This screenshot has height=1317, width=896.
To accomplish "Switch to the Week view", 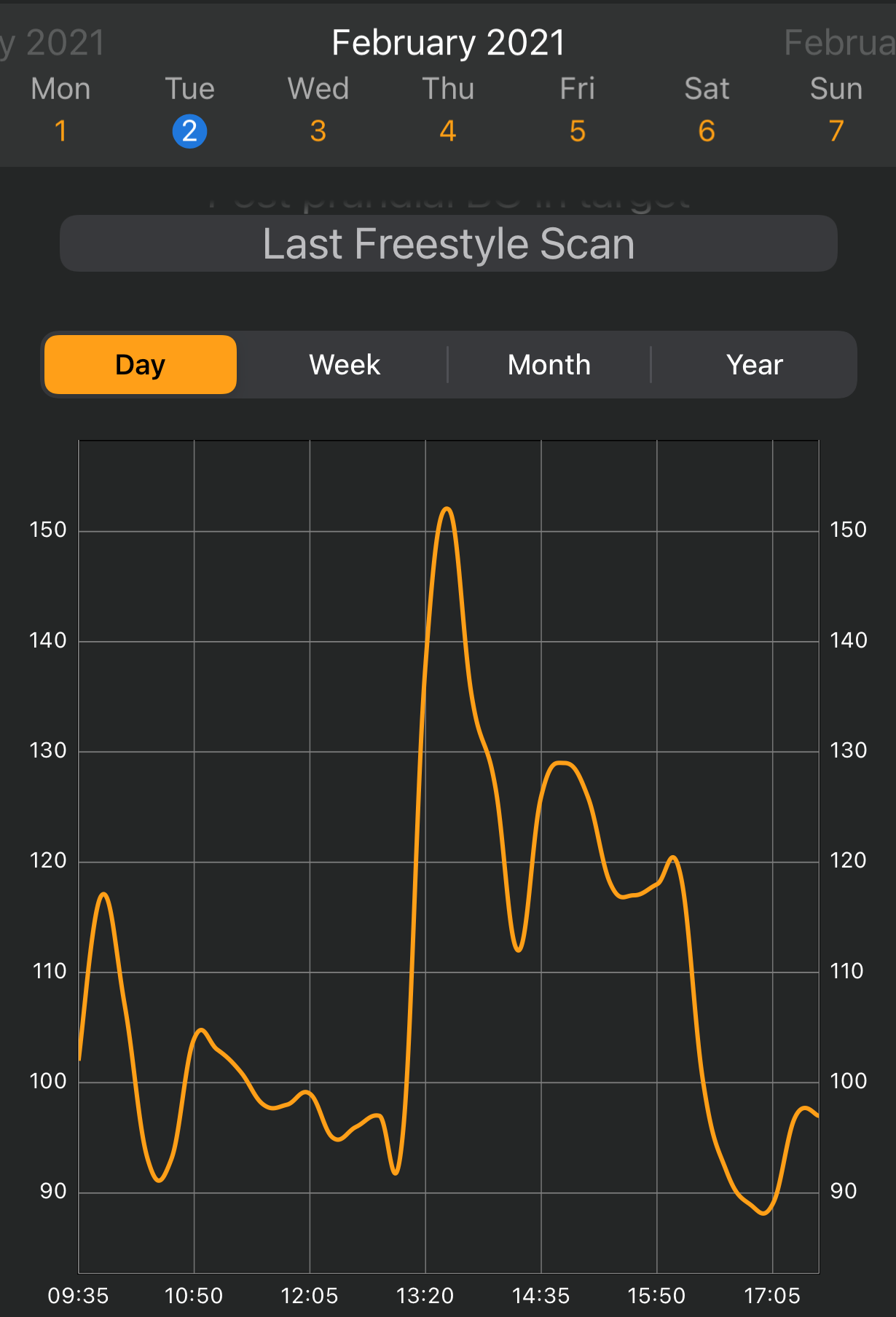I will tap(345, 365).
